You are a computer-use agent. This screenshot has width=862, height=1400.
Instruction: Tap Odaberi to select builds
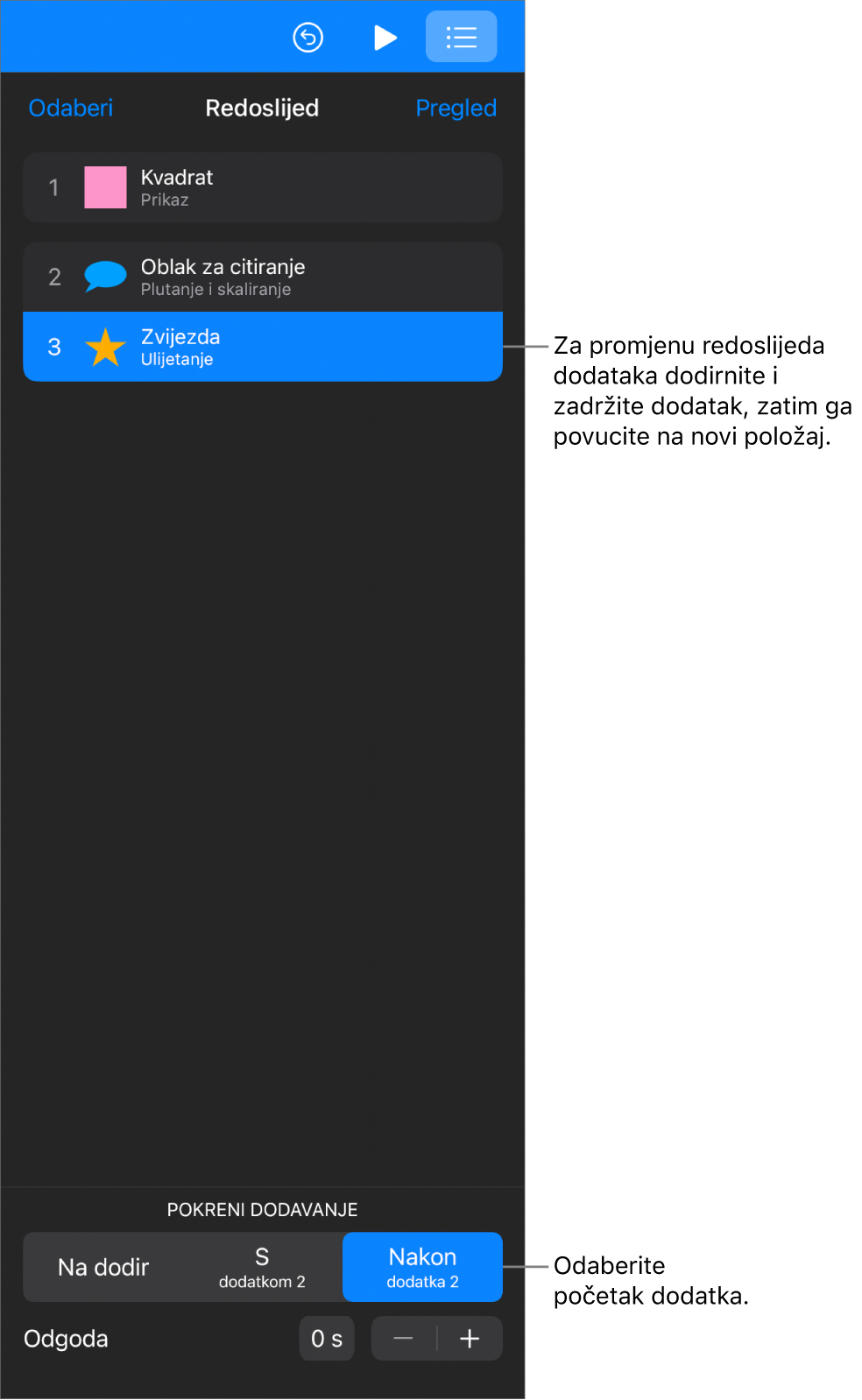pyautogui.click(x=71, y=109)
